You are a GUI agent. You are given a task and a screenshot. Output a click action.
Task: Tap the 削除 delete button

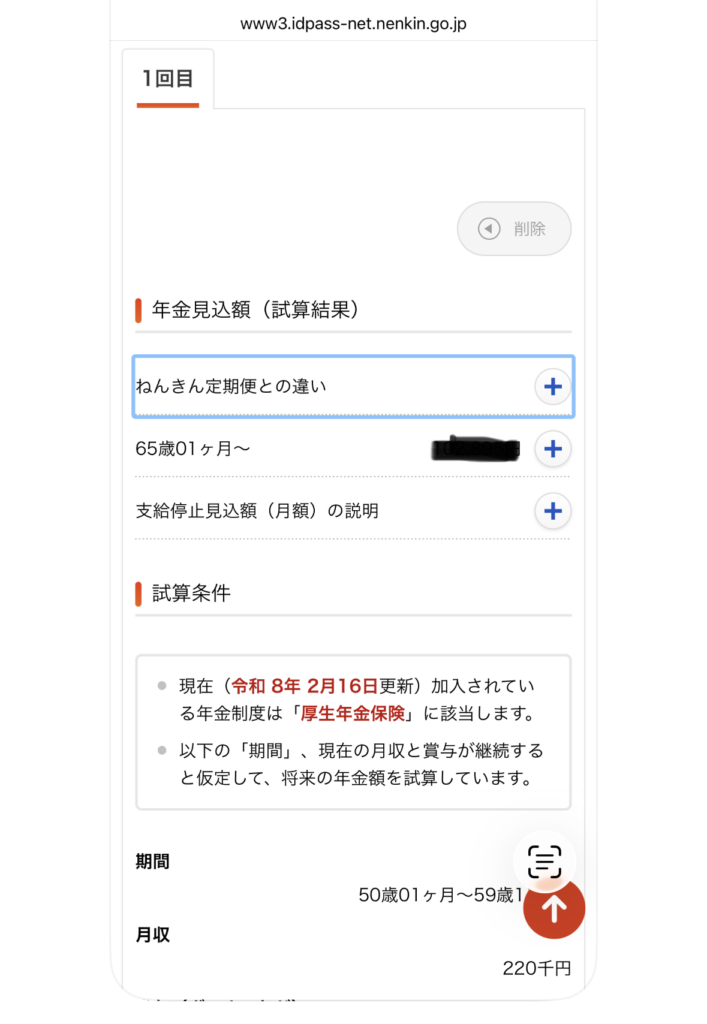pyautogui.click(x=514, y=229)
